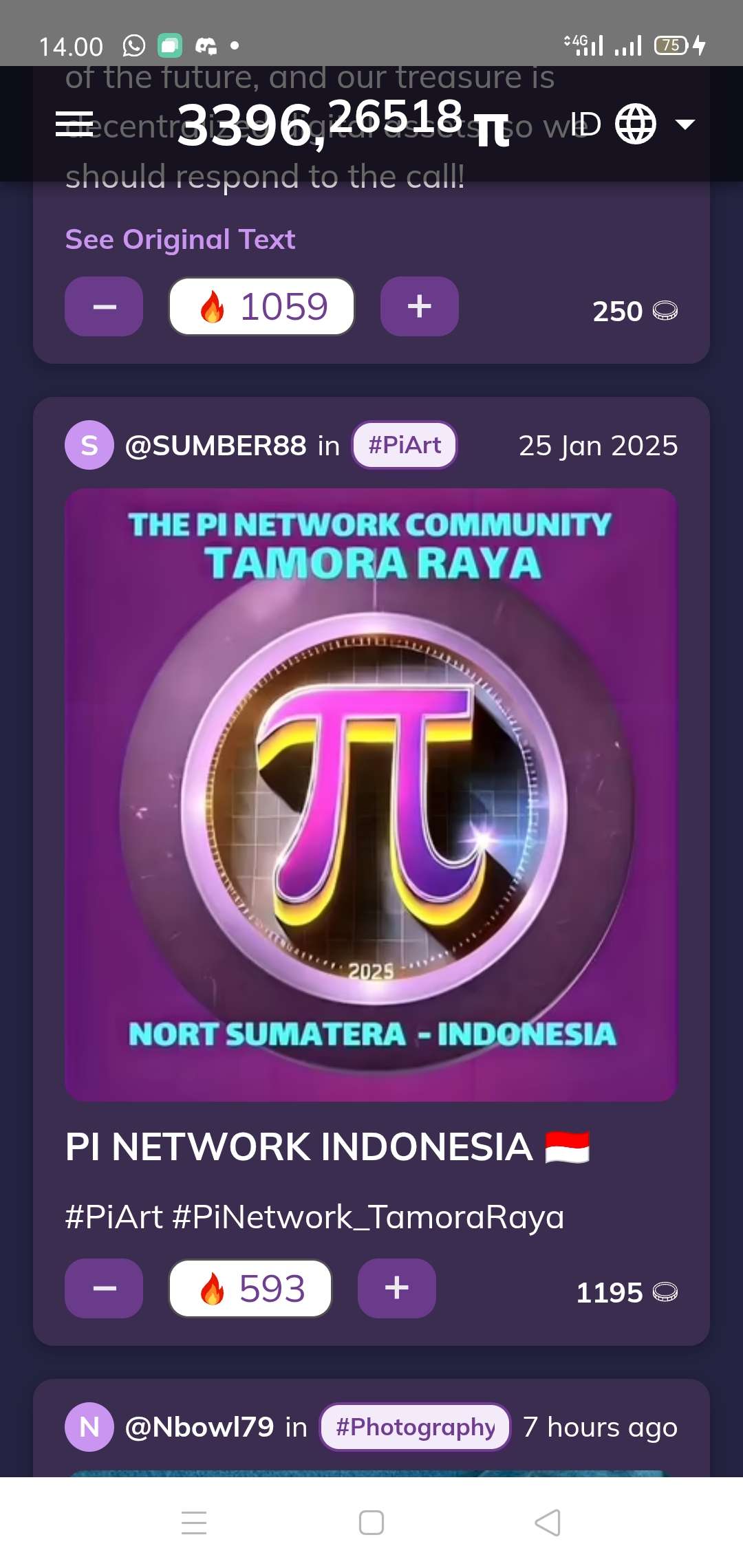Viewport: 743px width, 1568px height.
Task: View @Nbowl79's profile
Action: [200, 1427]
